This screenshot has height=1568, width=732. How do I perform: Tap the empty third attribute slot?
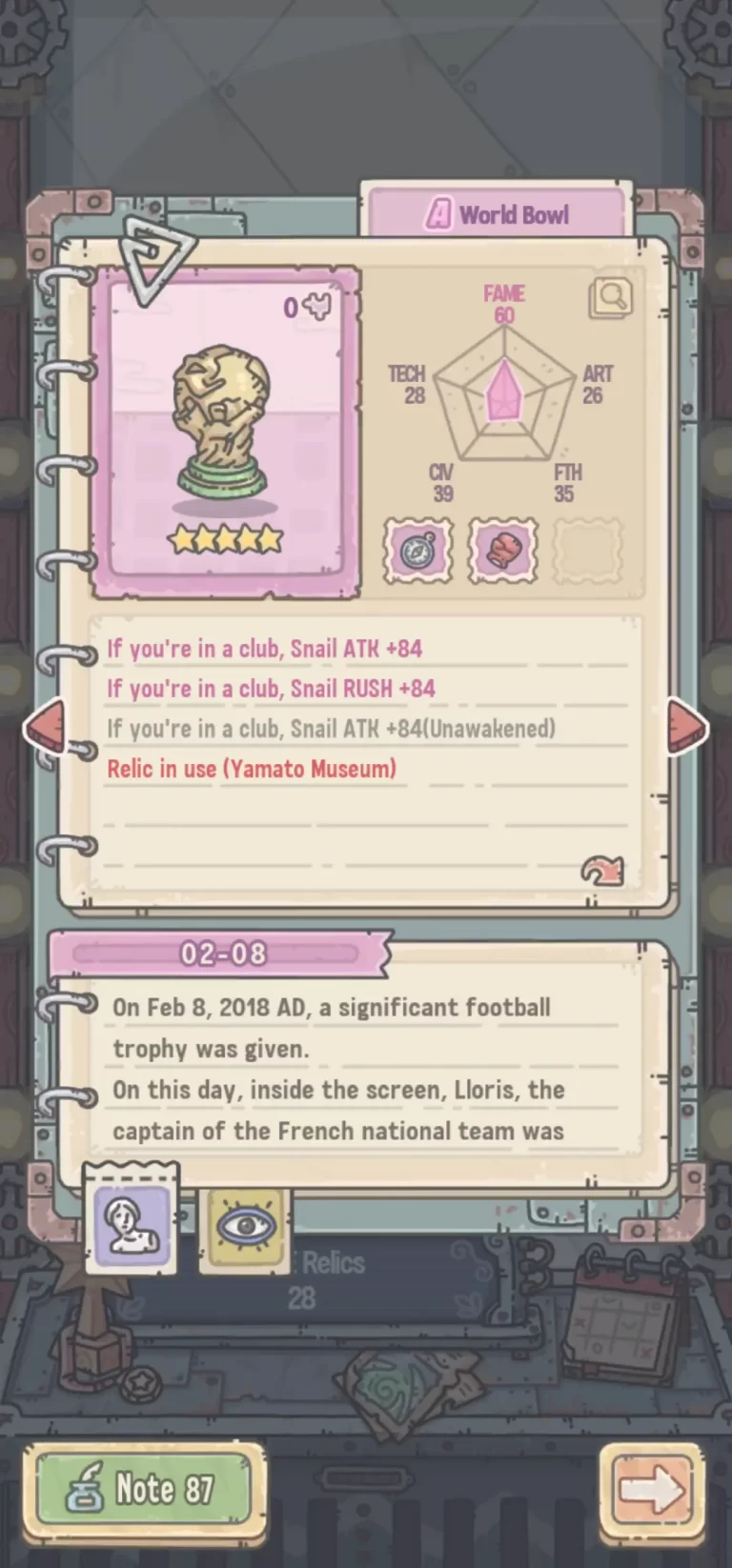587,551
